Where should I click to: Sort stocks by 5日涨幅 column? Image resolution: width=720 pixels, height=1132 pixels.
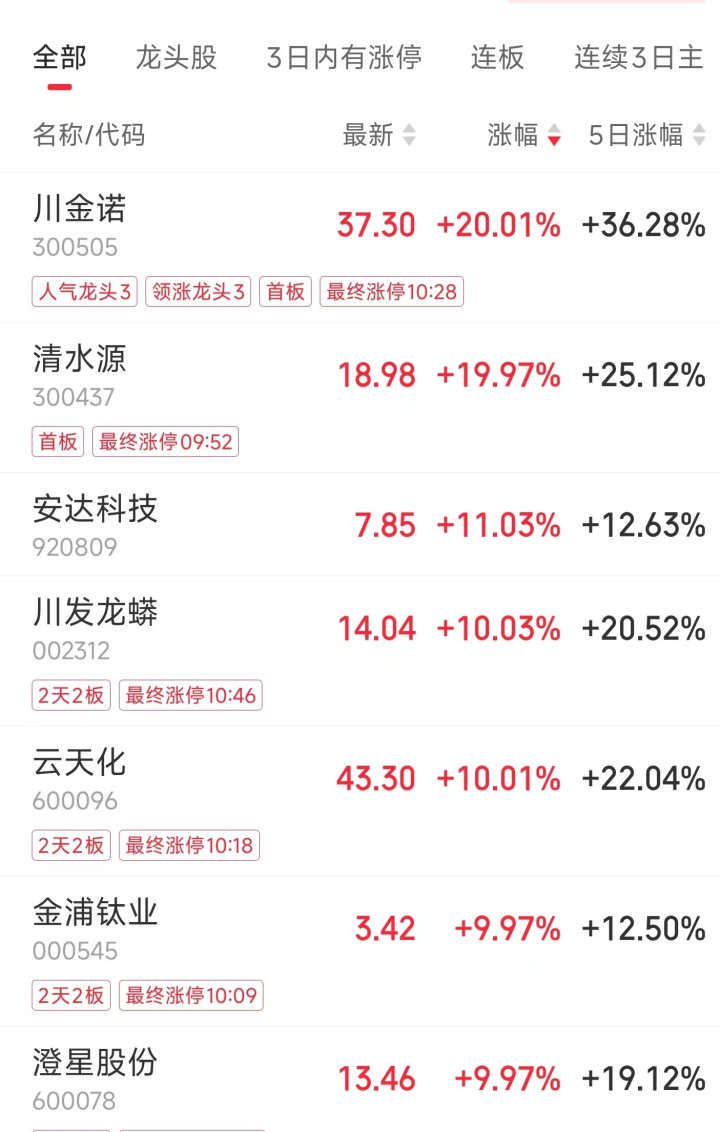point(647,135)
